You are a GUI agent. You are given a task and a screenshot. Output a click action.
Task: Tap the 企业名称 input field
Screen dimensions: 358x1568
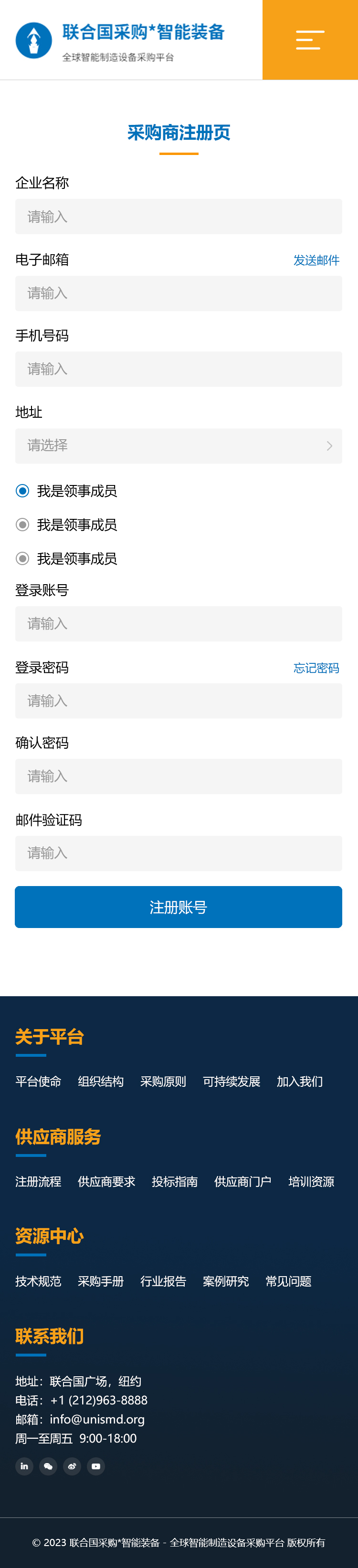point(179,217)
